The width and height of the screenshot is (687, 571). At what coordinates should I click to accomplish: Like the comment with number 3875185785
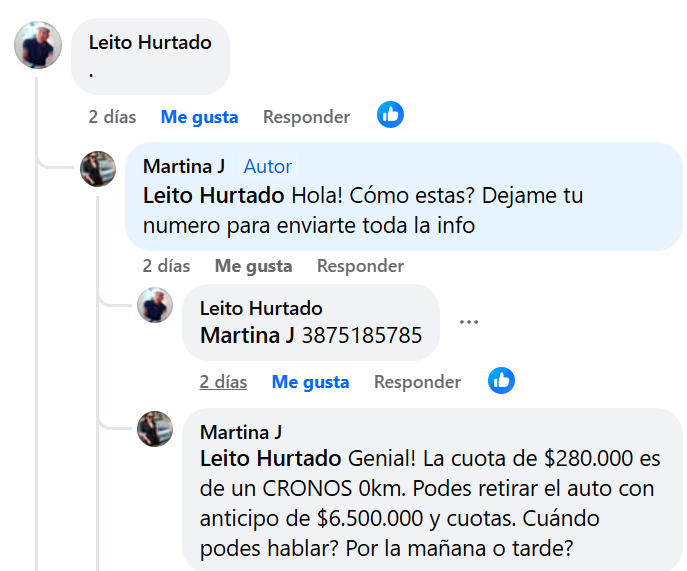pos(310,382)
